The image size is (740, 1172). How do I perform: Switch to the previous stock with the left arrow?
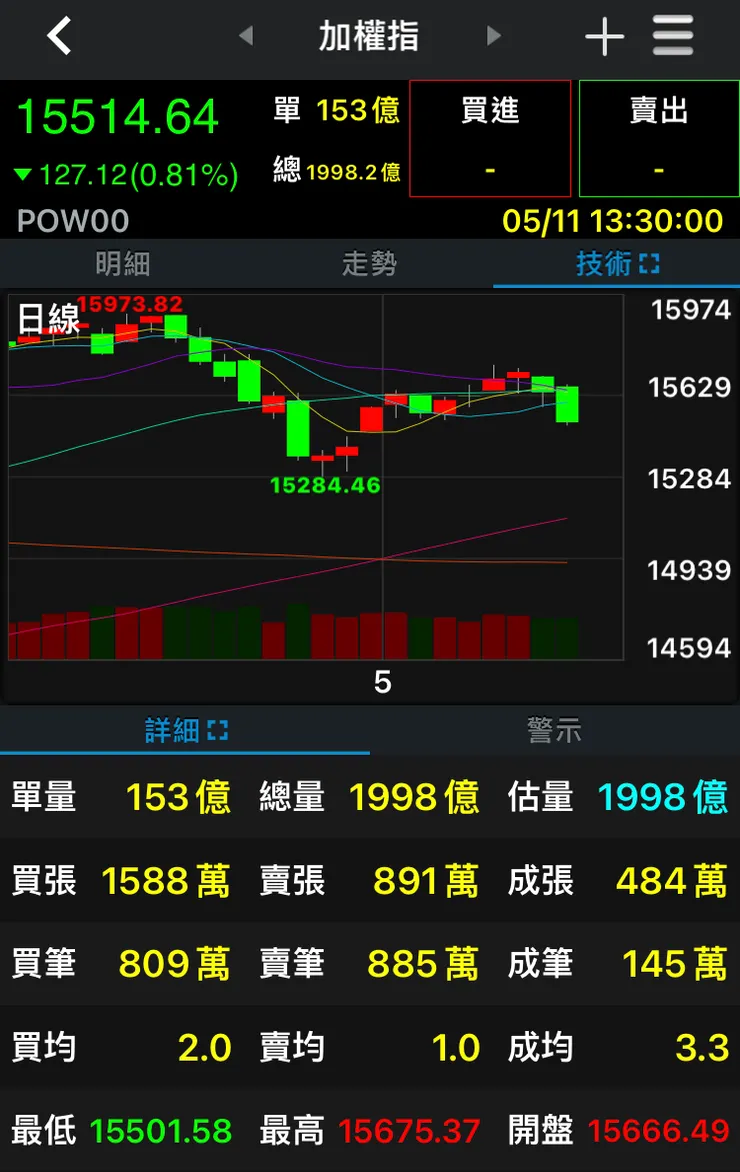click(246, 35)
